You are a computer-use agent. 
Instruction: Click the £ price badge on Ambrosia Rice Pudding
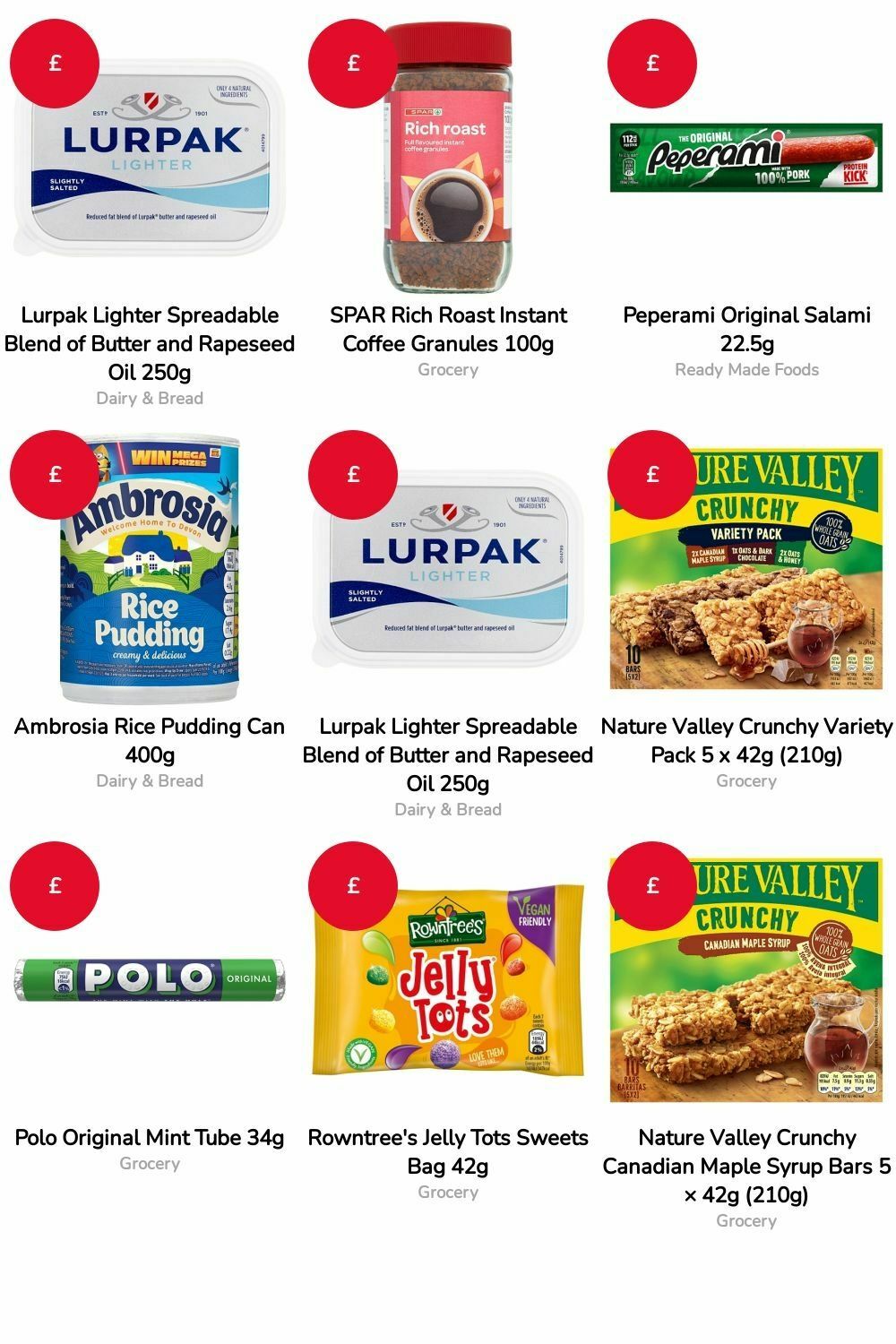54,475
